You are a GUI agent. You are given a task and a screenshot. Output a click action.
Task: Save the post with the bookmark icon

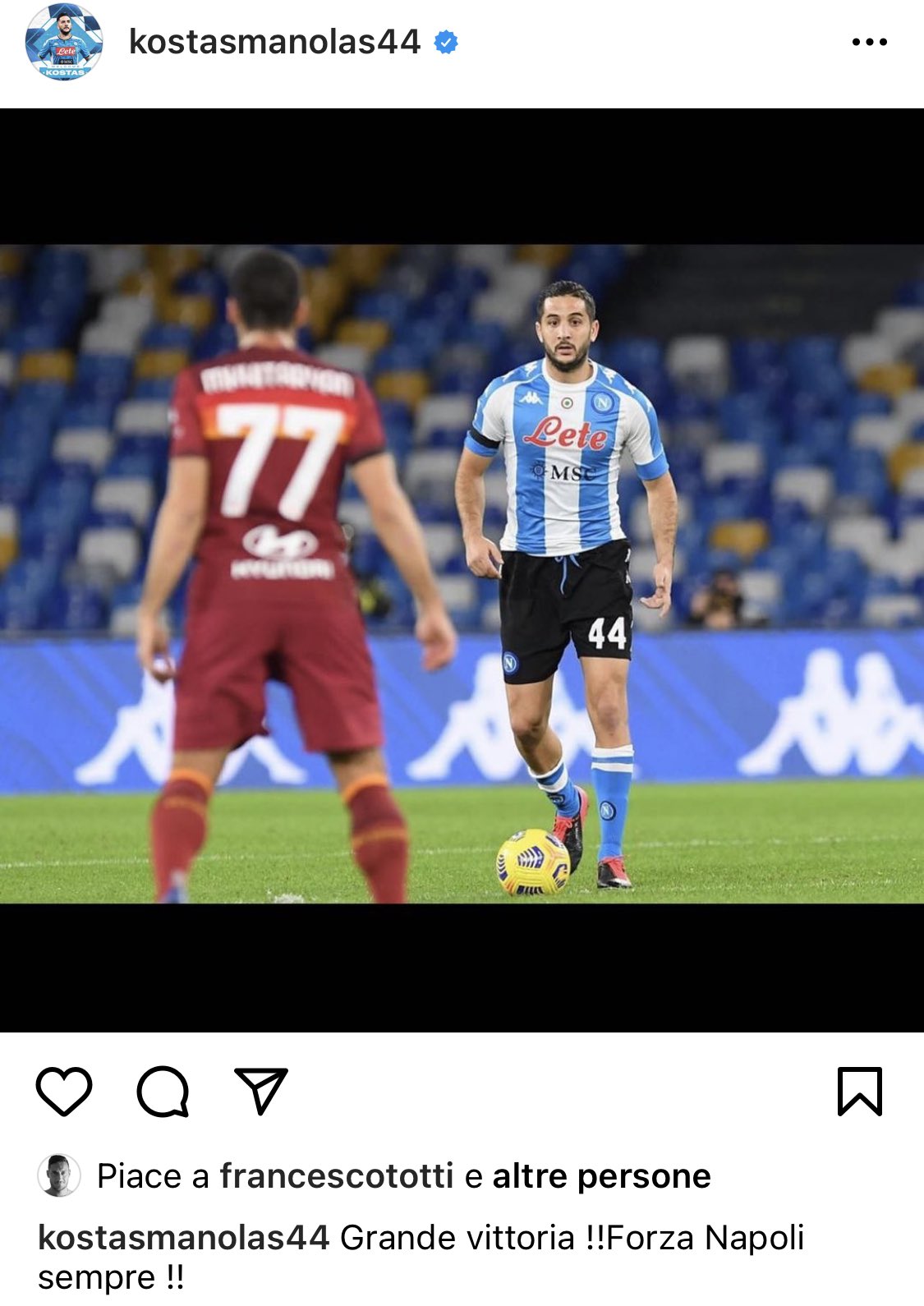tap(859, 1092)
